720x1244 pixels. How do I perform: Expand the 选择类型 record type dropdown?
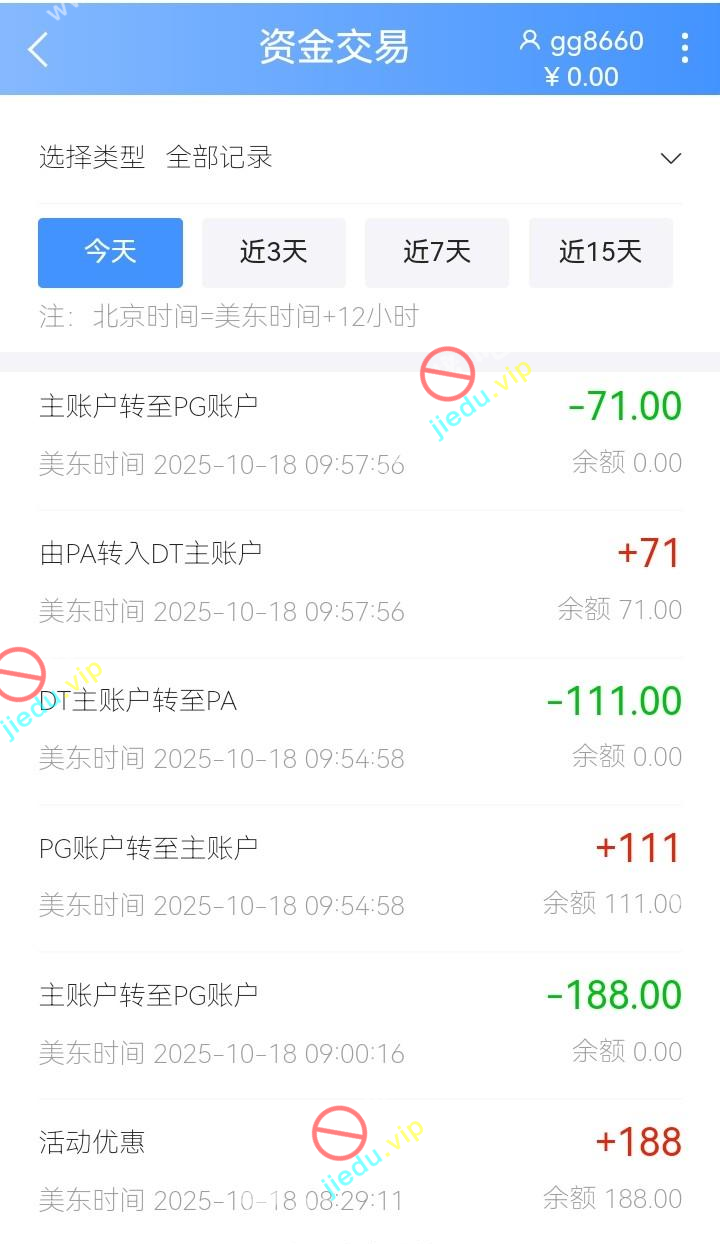[670, 158]
